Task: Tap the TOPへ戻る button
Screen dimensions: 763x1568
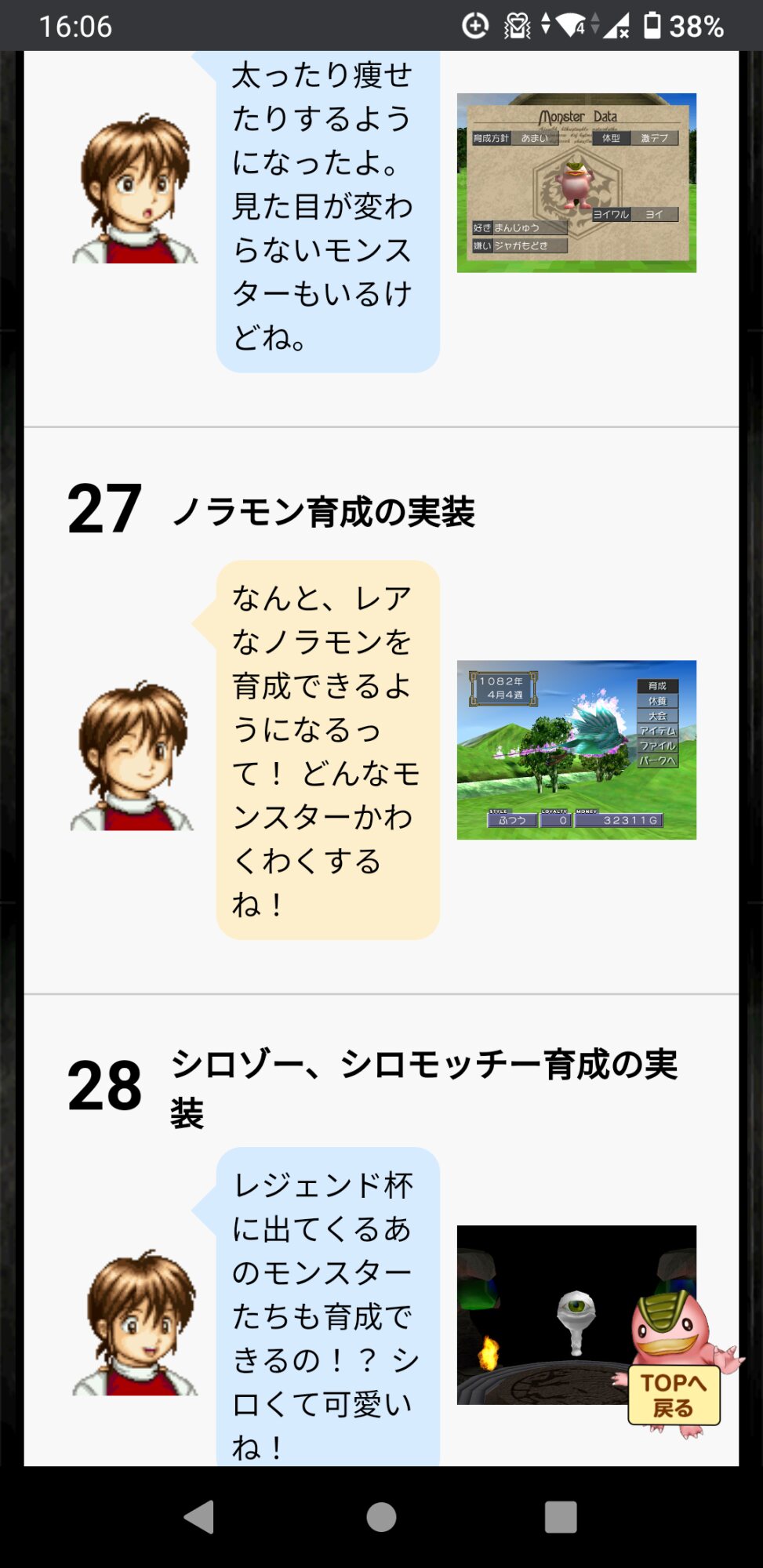Action: pos(674,1396)
